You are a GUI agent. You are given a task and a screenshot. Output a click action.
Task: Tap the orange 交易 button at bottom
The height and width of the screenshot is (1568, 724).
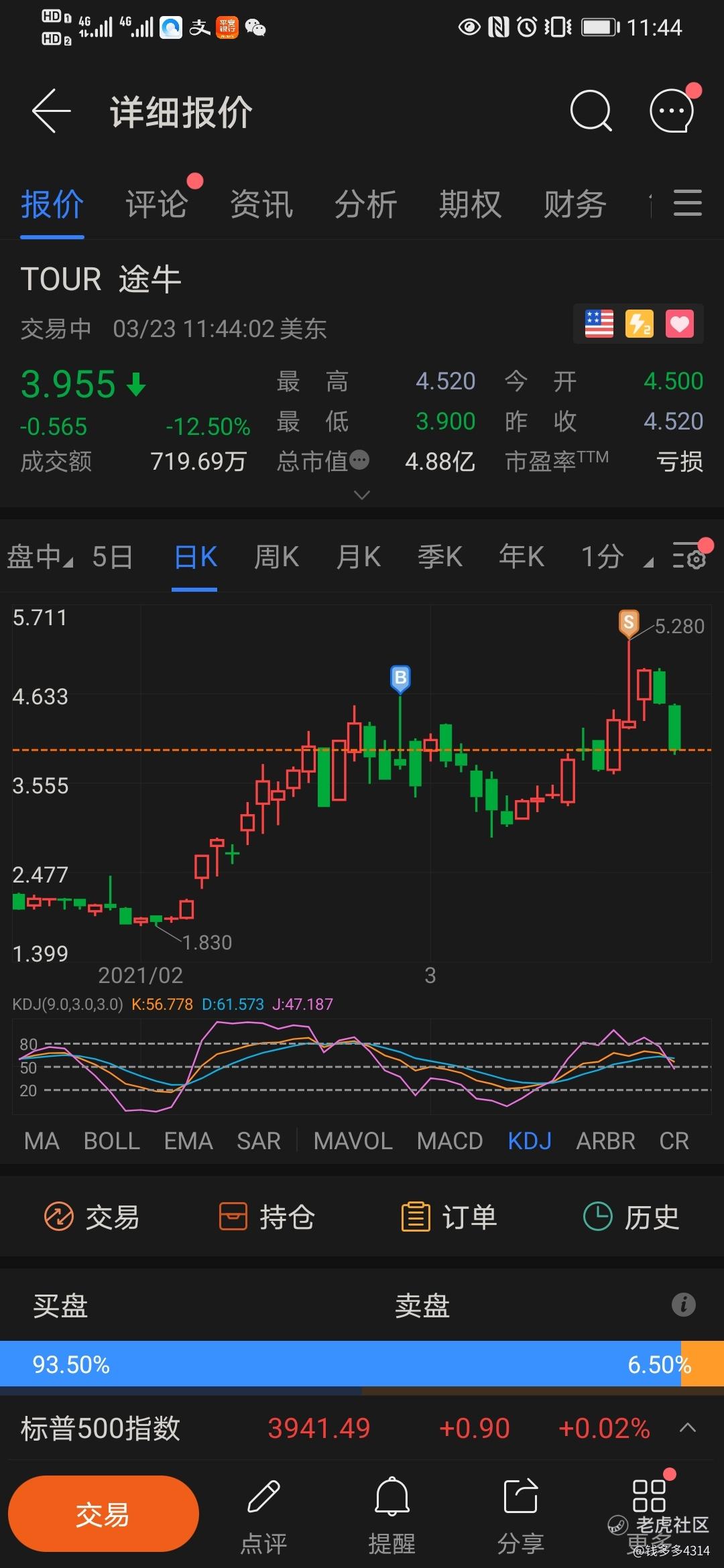[x=103, y=1514]
